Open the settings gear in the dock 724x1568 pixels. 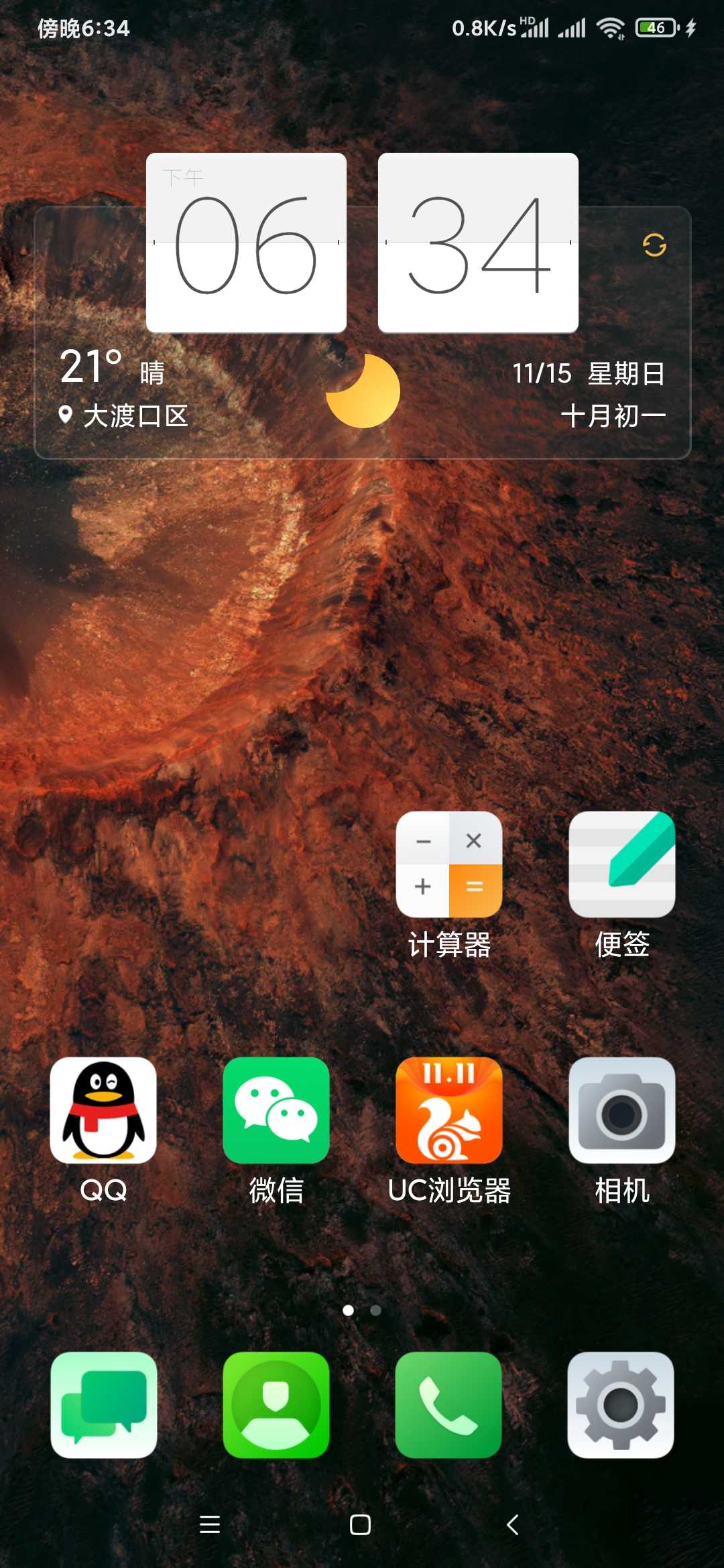(x=621, y=1405)
